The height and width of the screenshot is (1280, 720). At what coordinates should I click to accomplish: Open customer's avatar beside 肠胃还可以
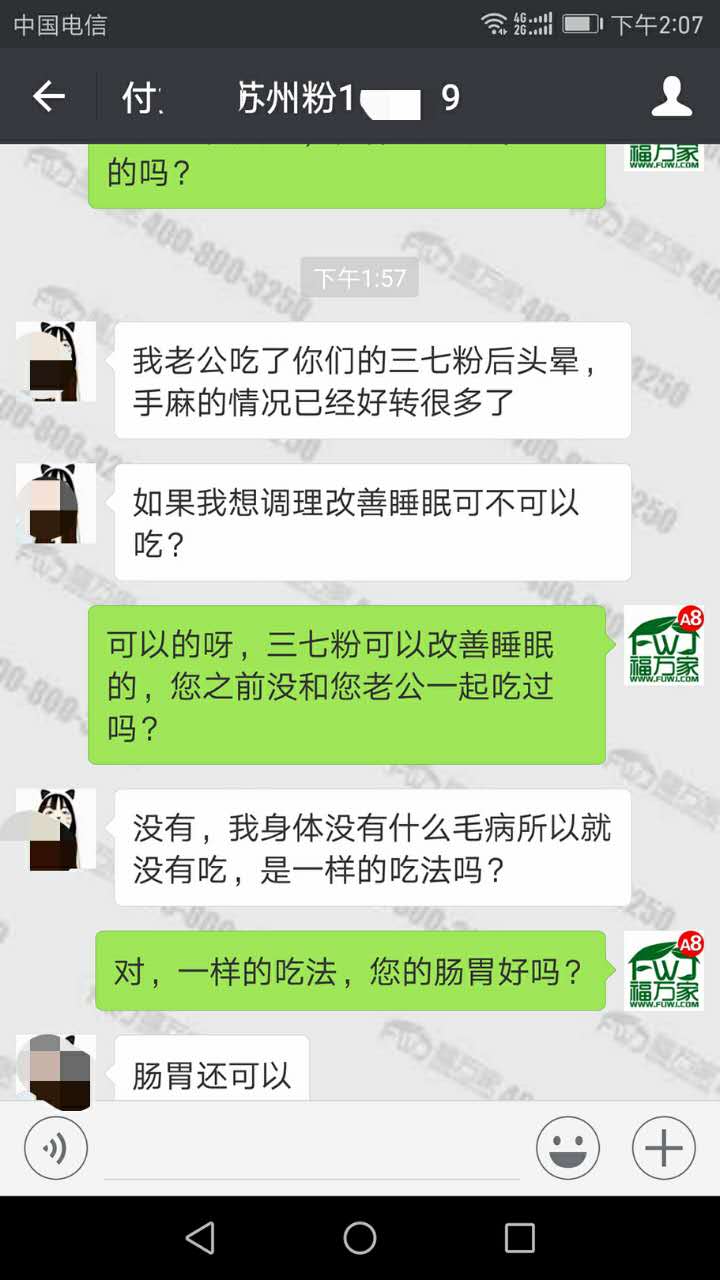56,1070
